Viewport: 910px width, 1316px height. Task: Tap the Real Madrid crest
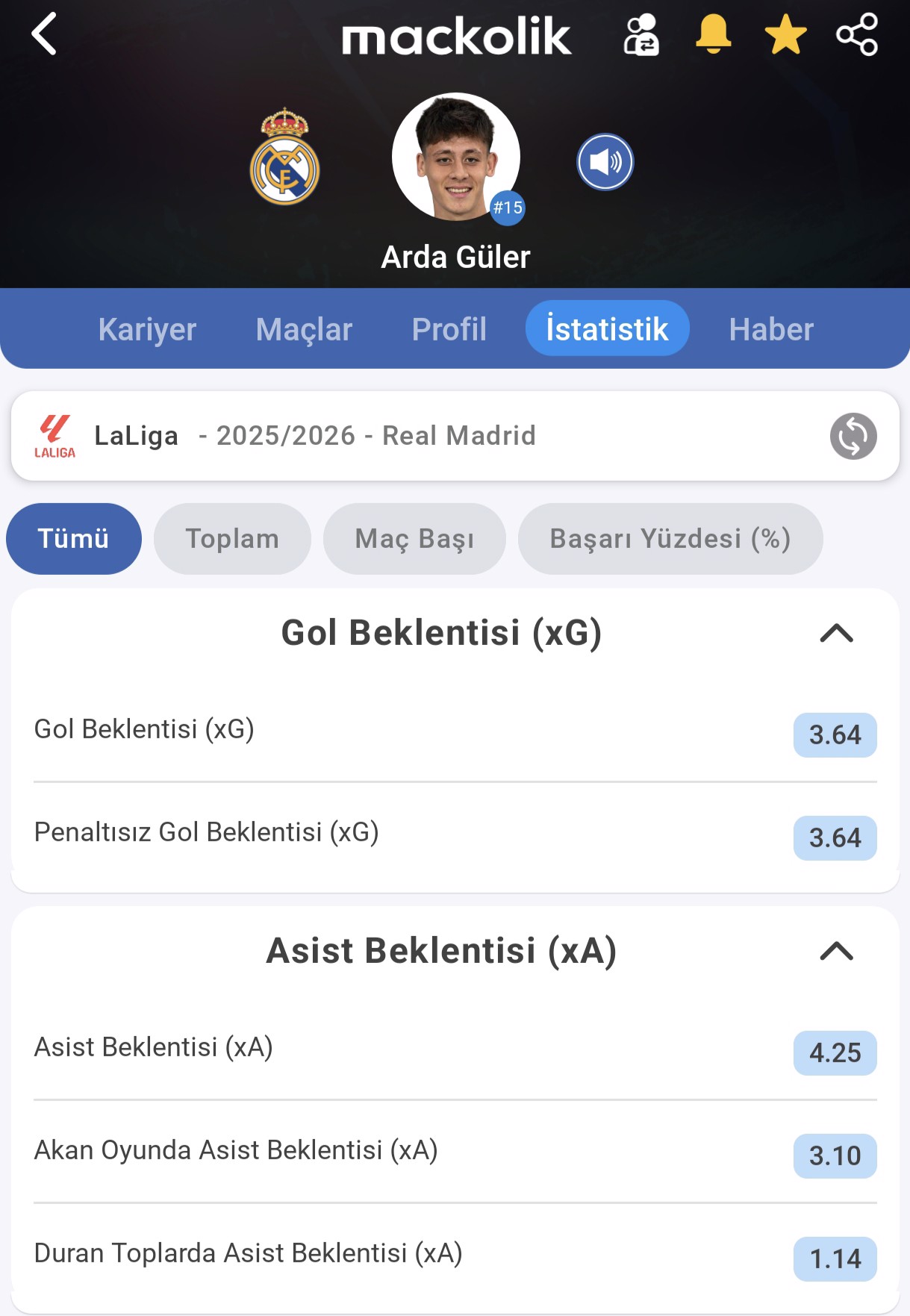click(284, 158)
